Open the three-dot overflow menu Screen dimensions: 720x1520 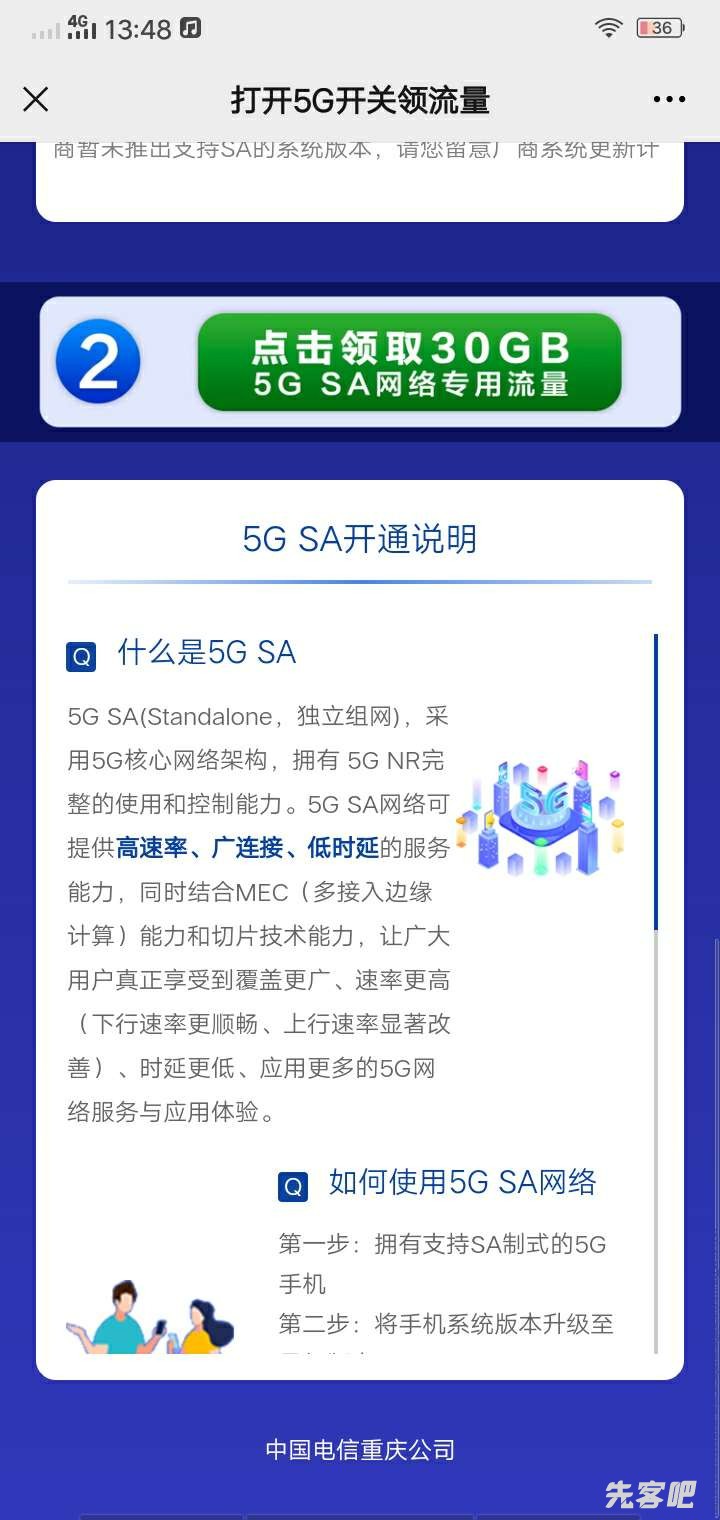tap(669, 99)
